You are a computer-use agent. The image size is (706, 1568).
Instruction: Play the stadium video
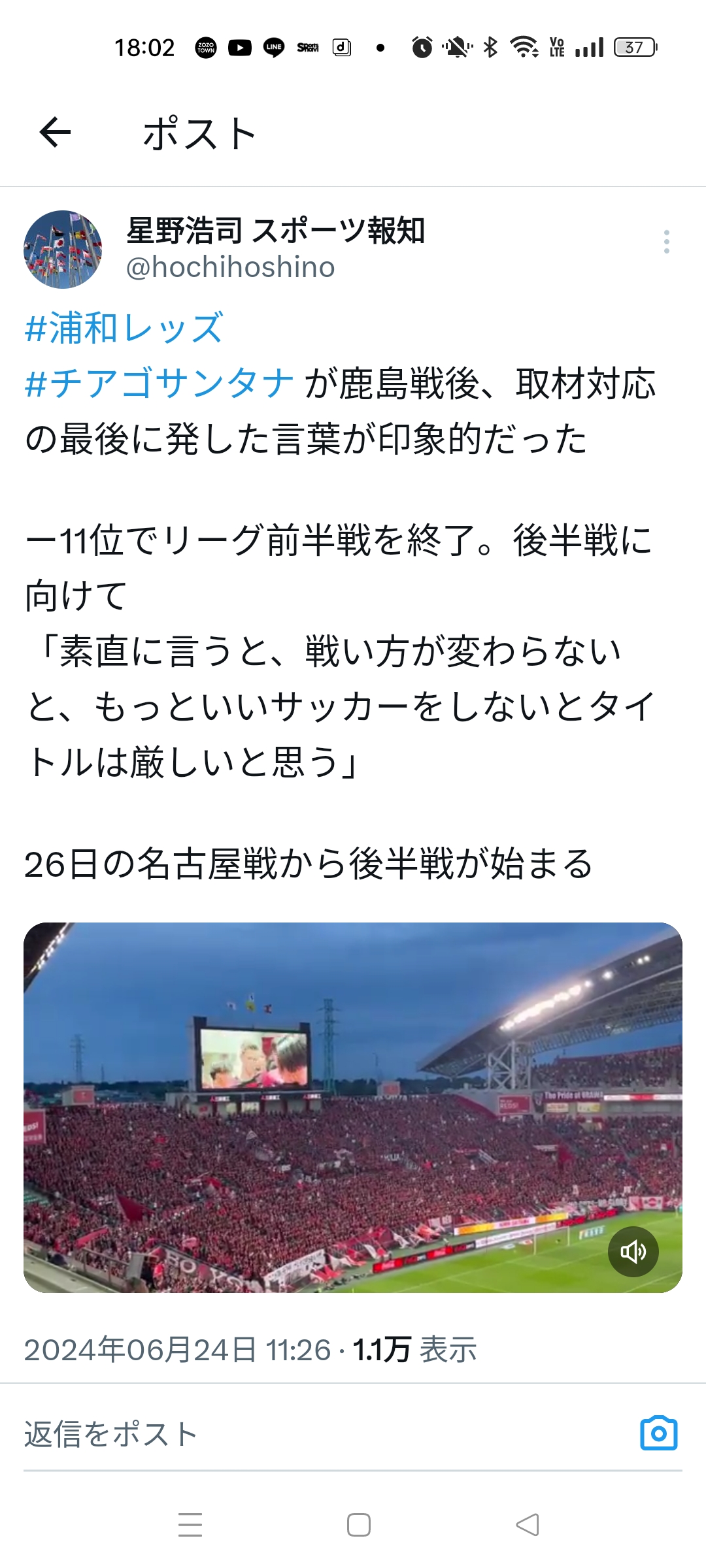352,1107
